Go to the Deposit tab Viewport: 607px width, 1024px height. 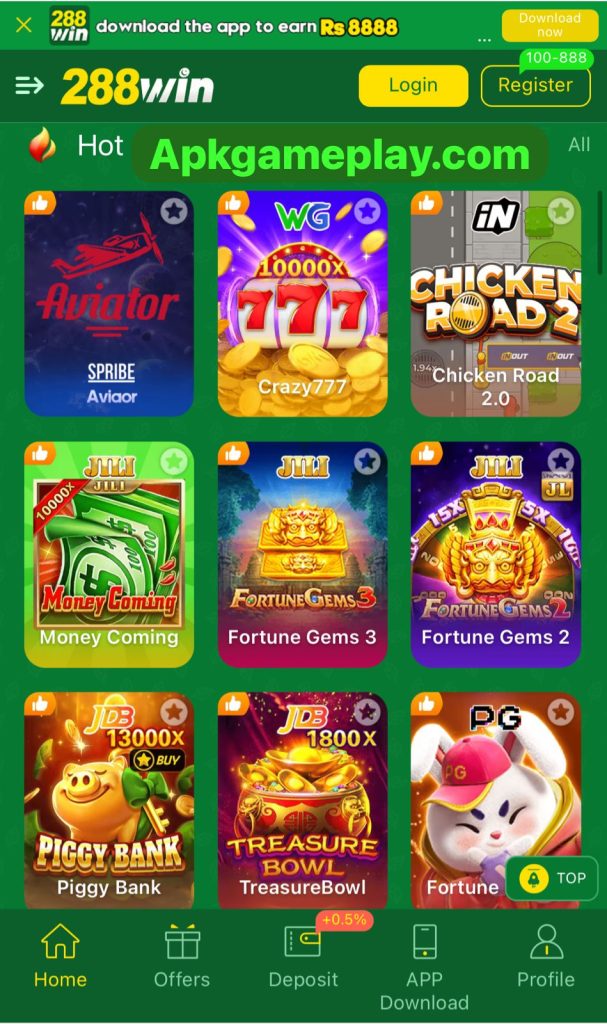click(x=303, y=957)
